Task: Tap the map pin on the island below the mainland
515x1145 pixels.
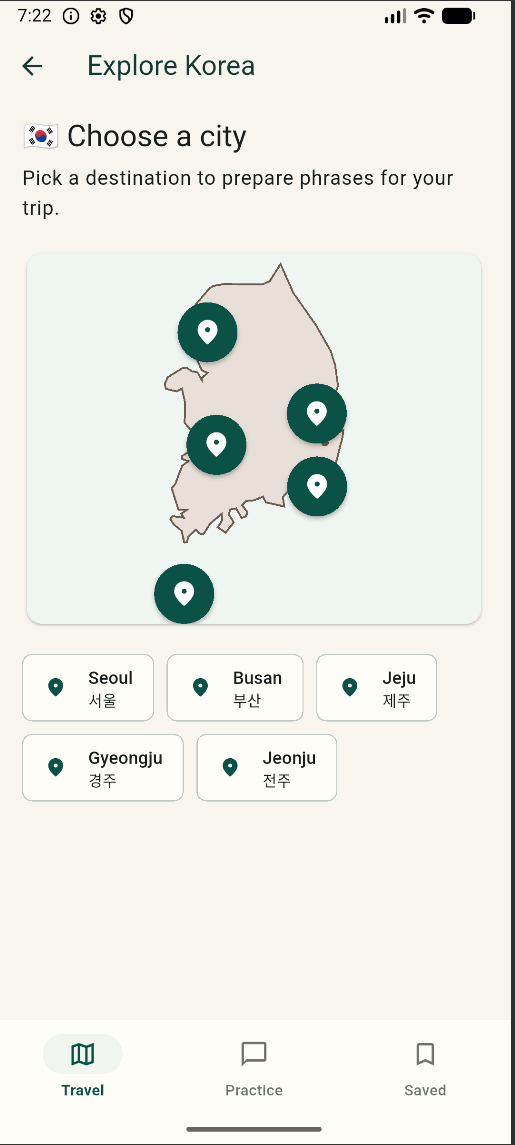Action: [x=184, y=594]
